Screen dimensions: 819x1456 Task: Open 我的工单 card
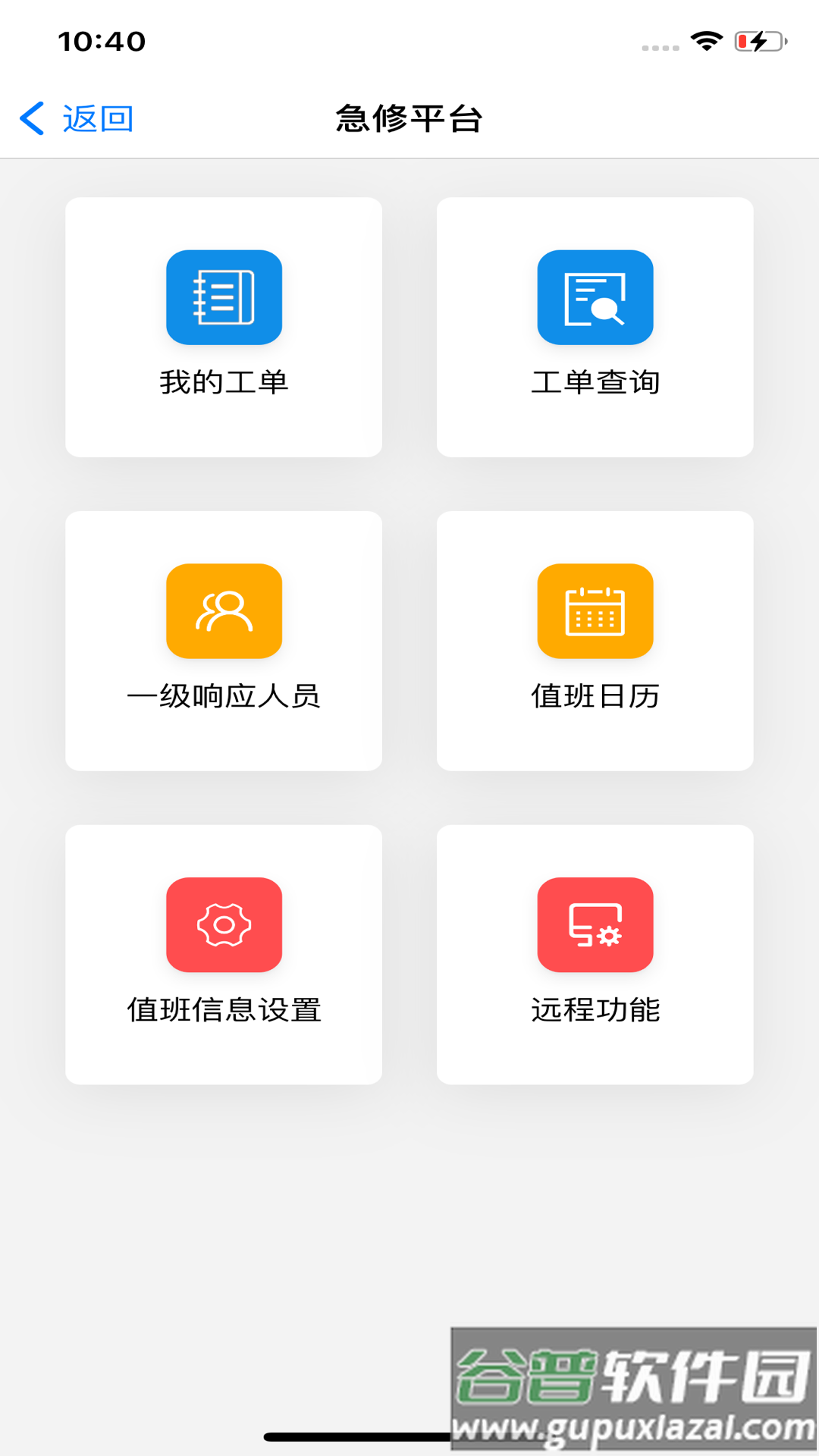pos(224,326)
